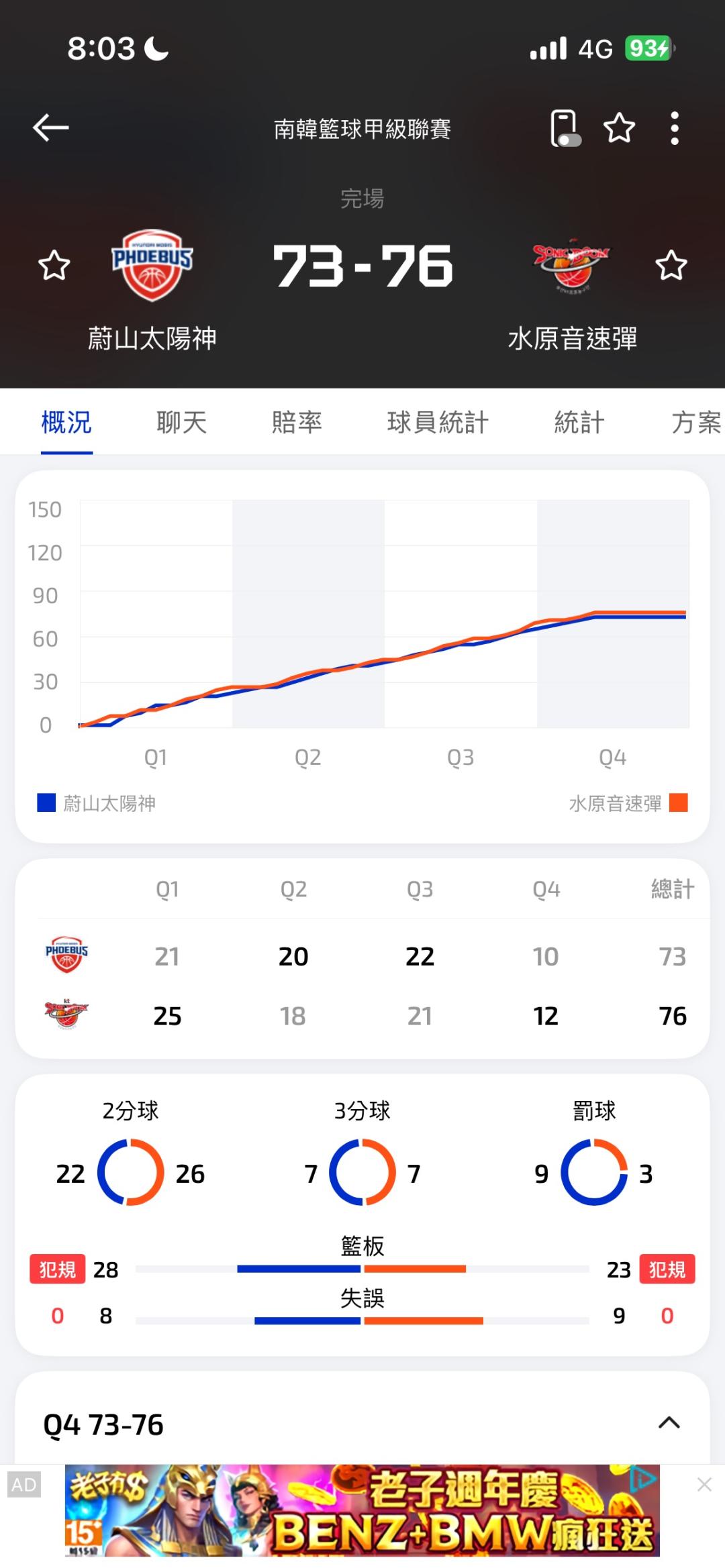Go back using the arrow icon

pyautogui.click(x=51, y=127)
